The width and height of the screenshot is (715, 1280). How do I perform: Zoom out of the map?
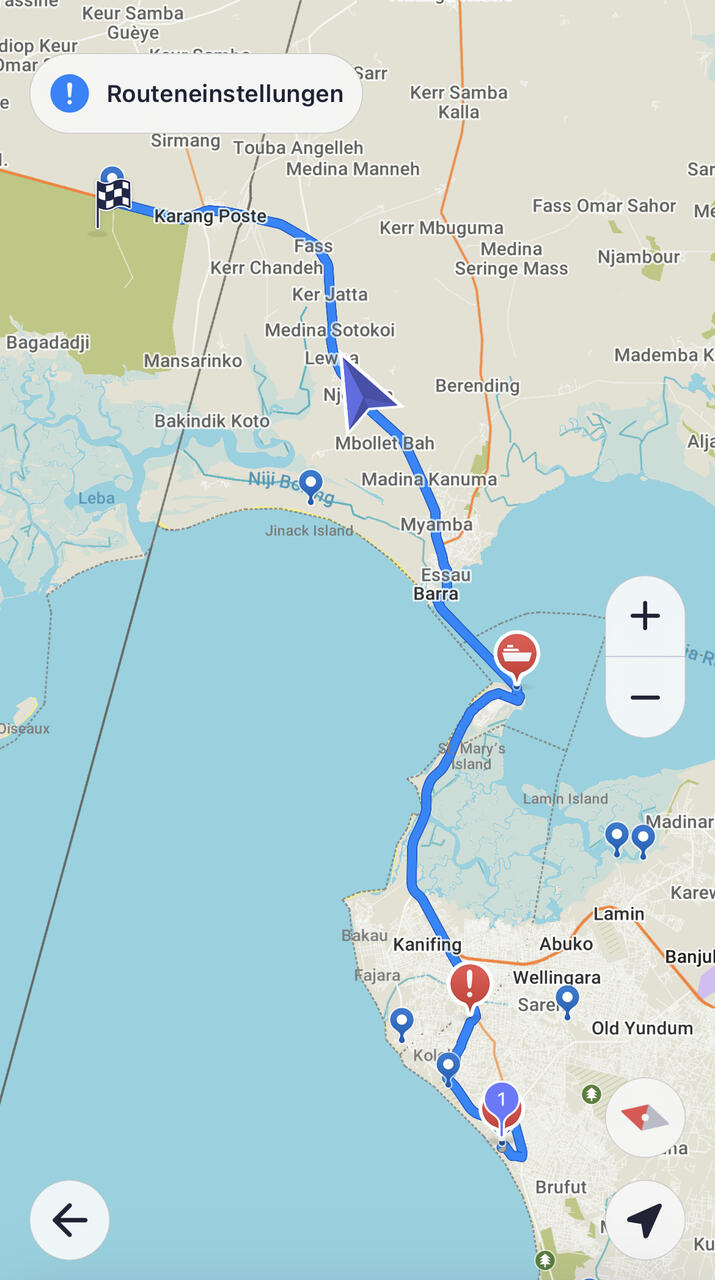[645, 697]
